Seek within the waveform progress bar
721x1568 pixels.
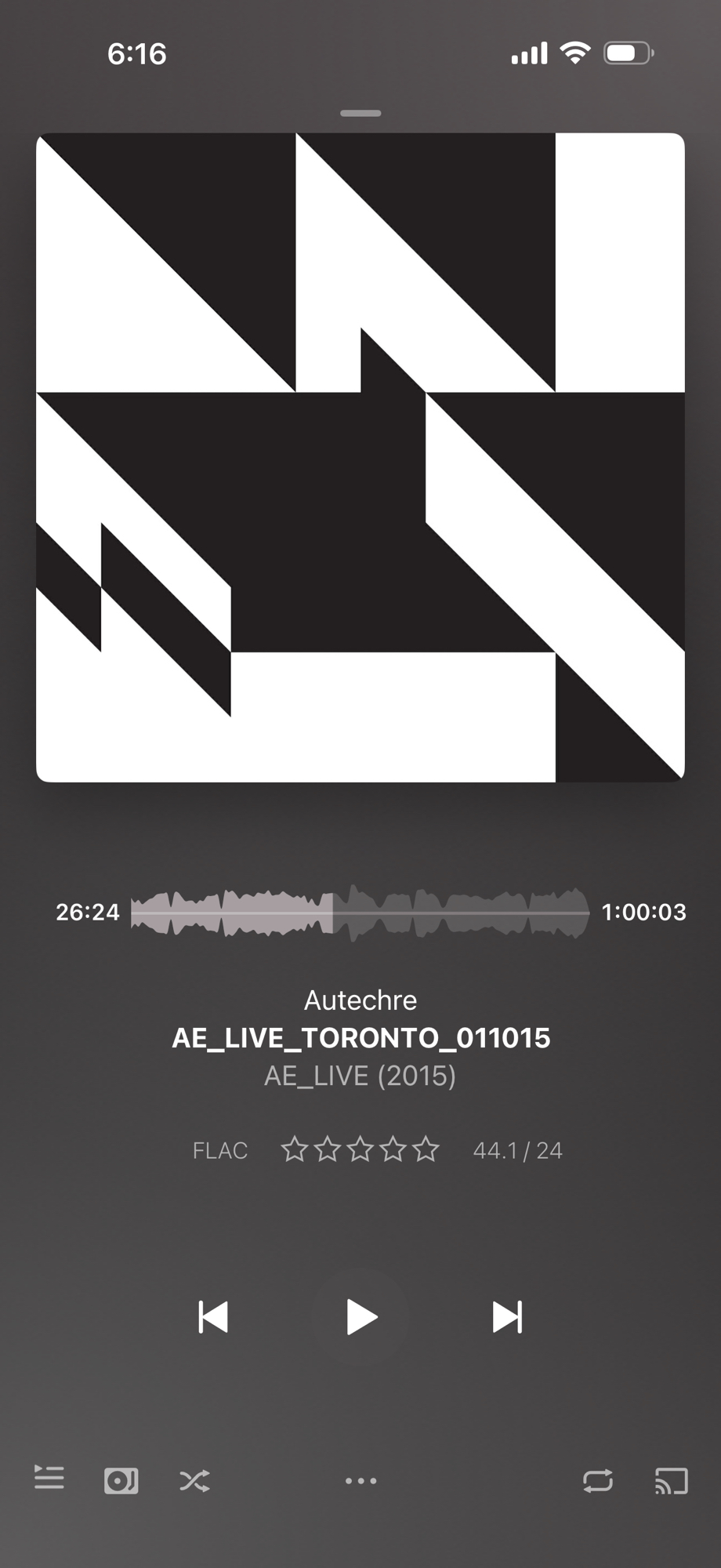click(360, 913)
